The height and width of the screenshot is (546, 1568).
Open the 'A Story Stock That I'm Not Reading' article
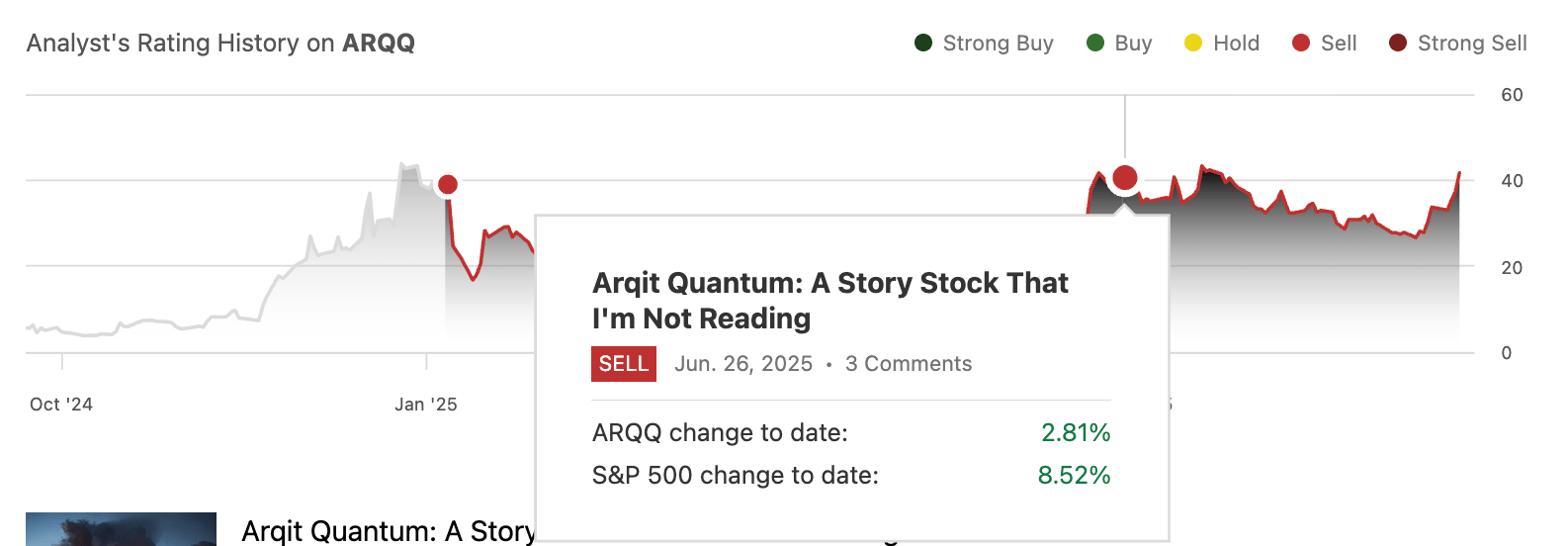click(x=829, y=301)
